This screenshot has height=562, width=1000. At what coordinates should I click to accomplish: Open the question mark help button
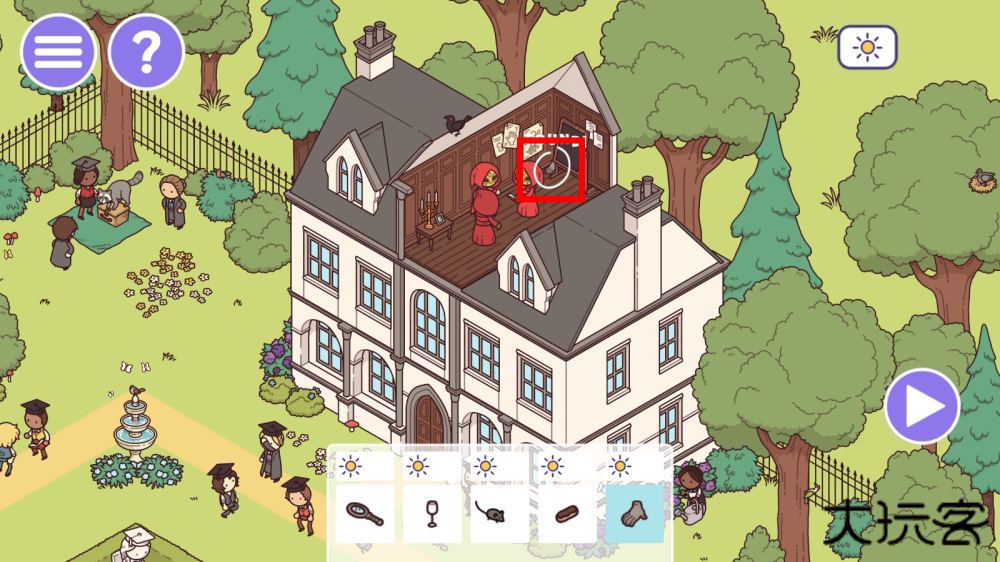pyautogui.click(x=146, y=51)
